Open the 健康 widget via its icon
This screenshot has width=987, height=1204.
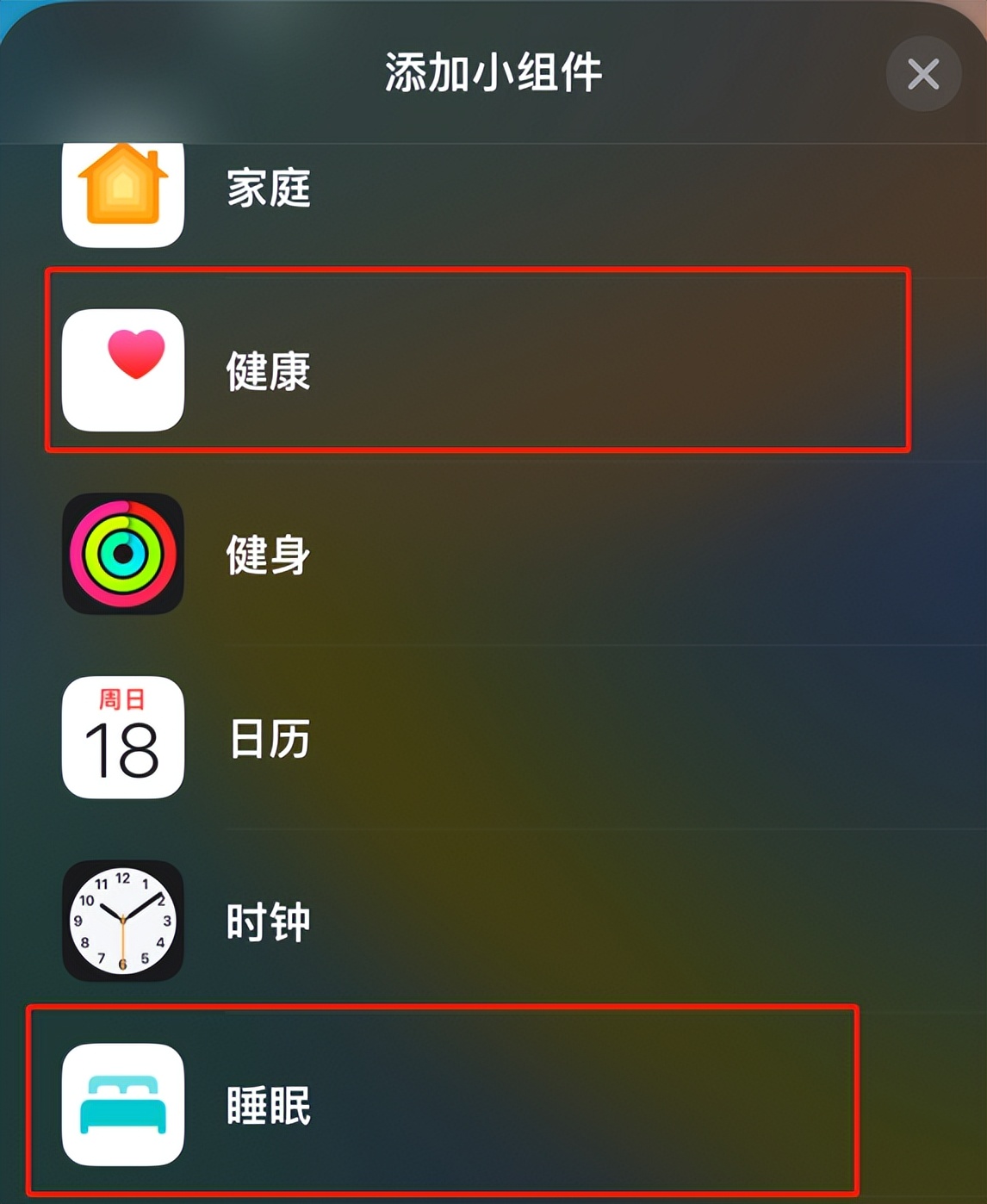pyautogui.click(x=123, y=369)
